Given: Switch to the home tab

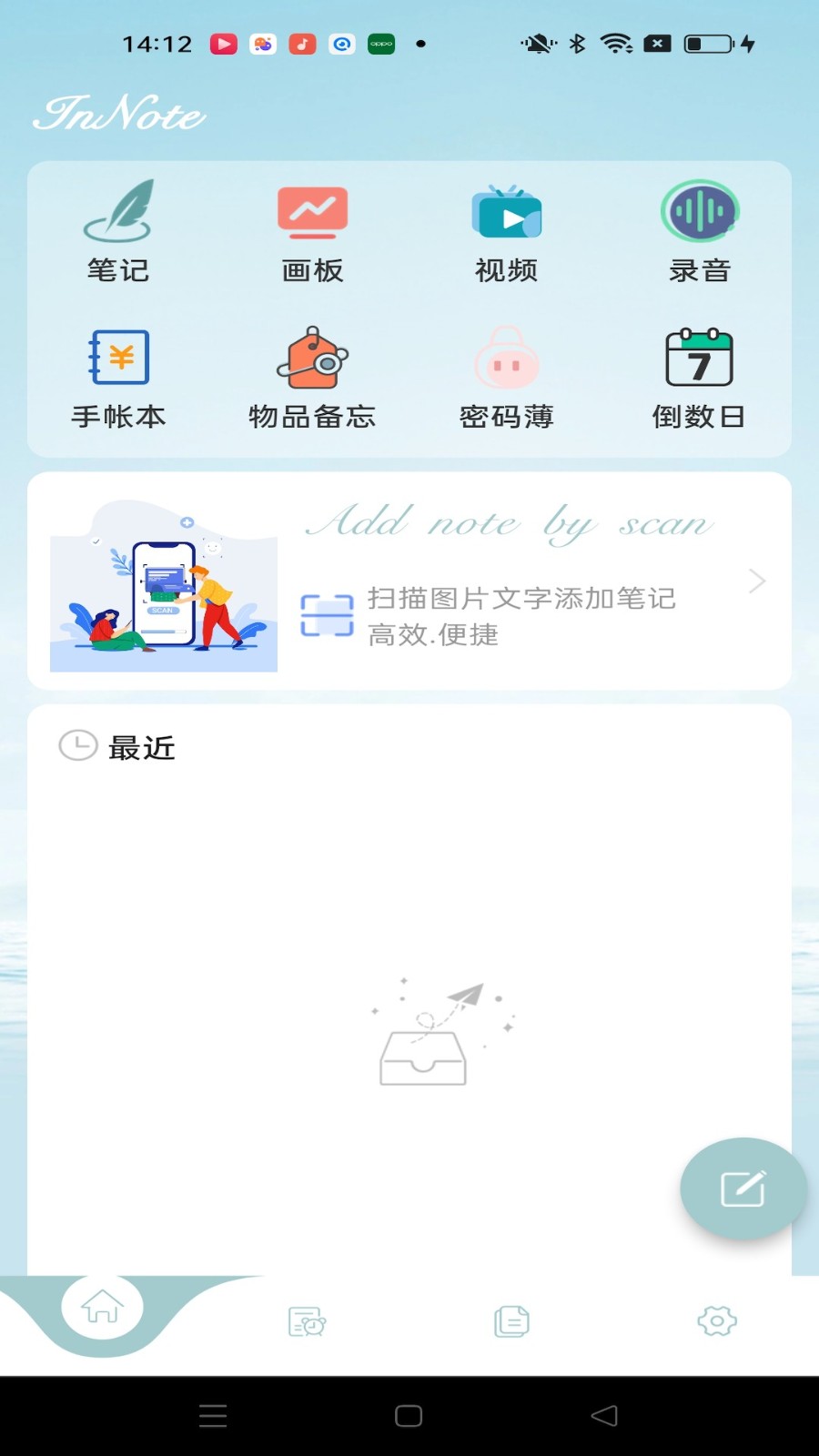Looking at the screenshot, I should pyautogui.click(x=102, y=1308).
